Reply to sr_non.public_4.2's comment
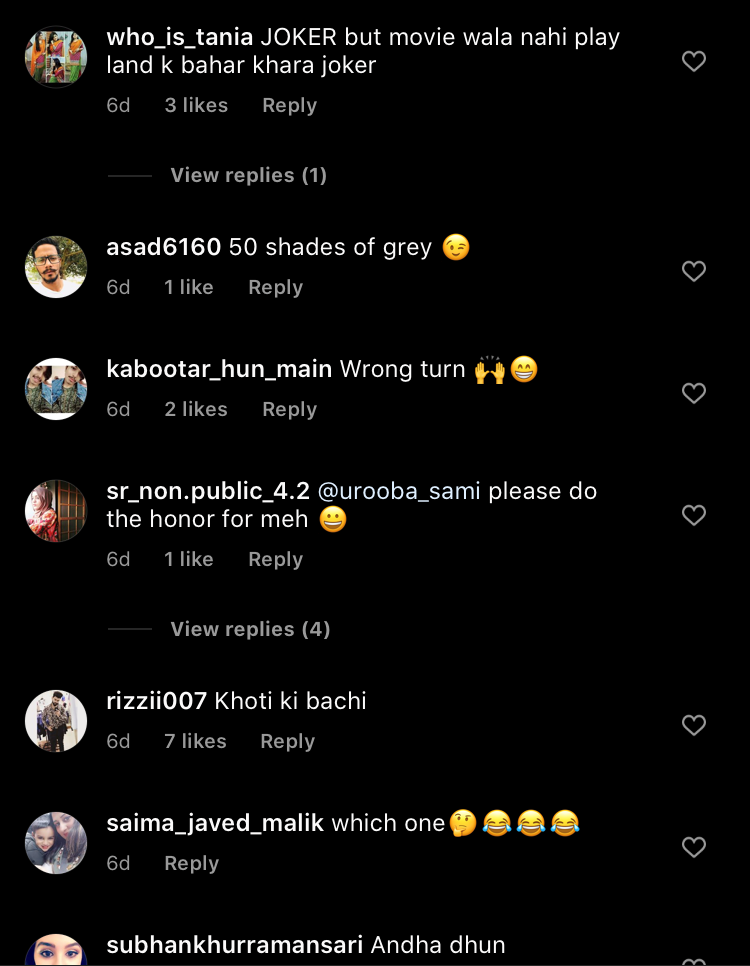 pyautogui.click(x=275, y=560)
